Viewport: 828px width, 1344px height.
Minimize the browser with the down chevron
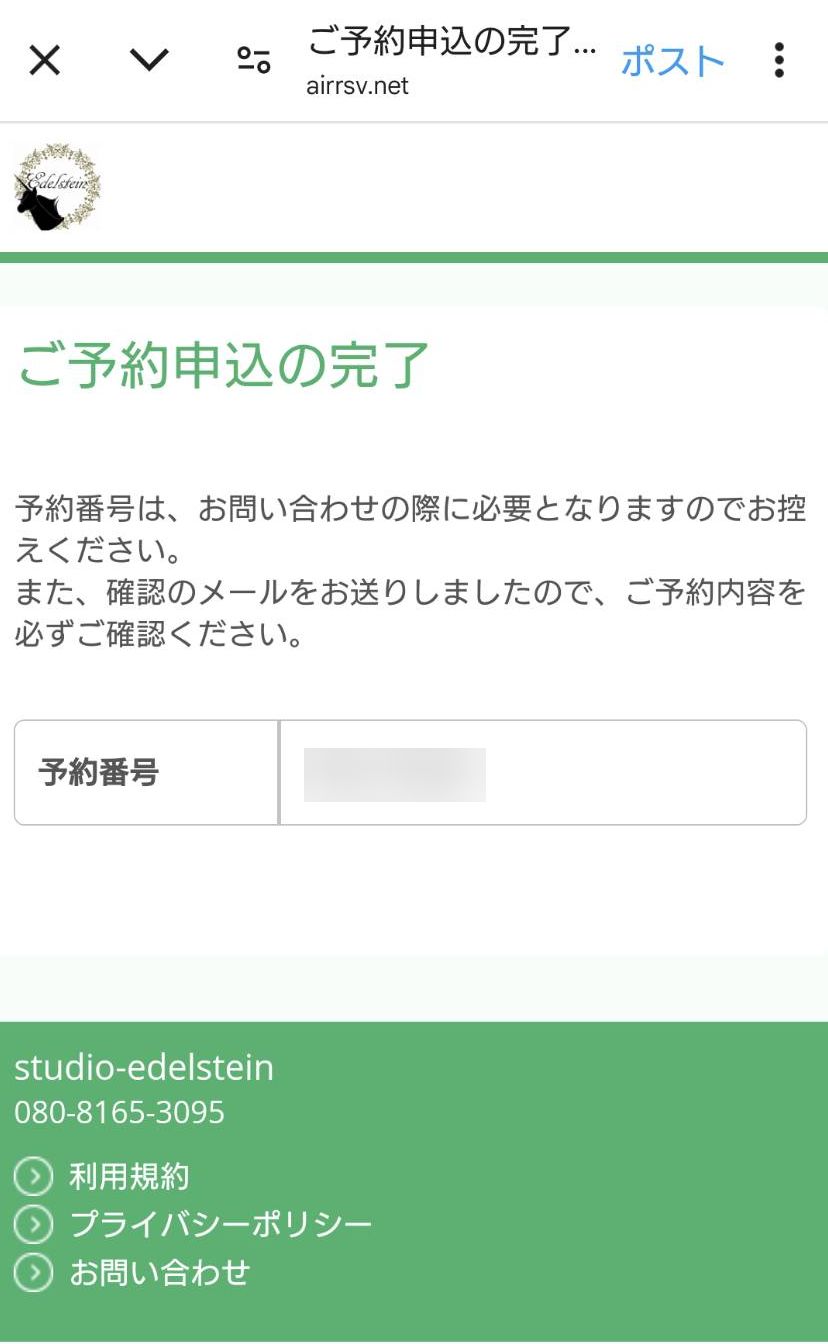point(149,61)
